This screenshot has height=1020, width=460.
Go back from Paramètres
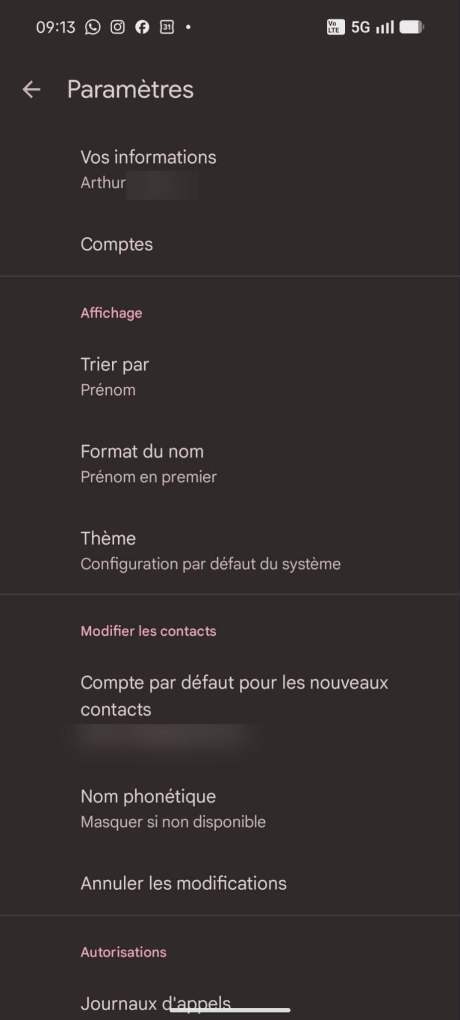point(31,90)
